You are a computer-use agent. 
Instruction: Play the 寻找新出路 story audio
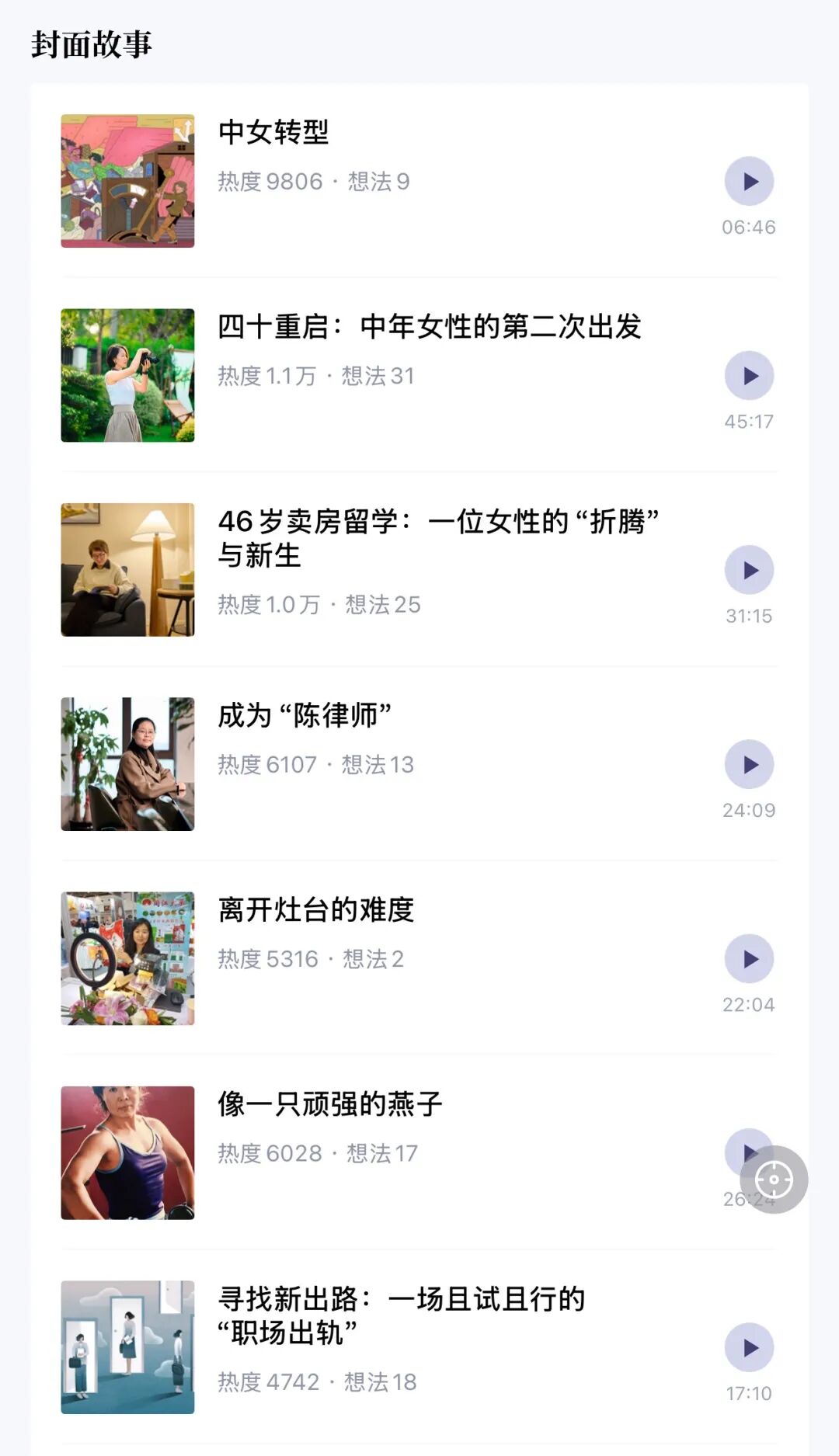point(749,1347)
